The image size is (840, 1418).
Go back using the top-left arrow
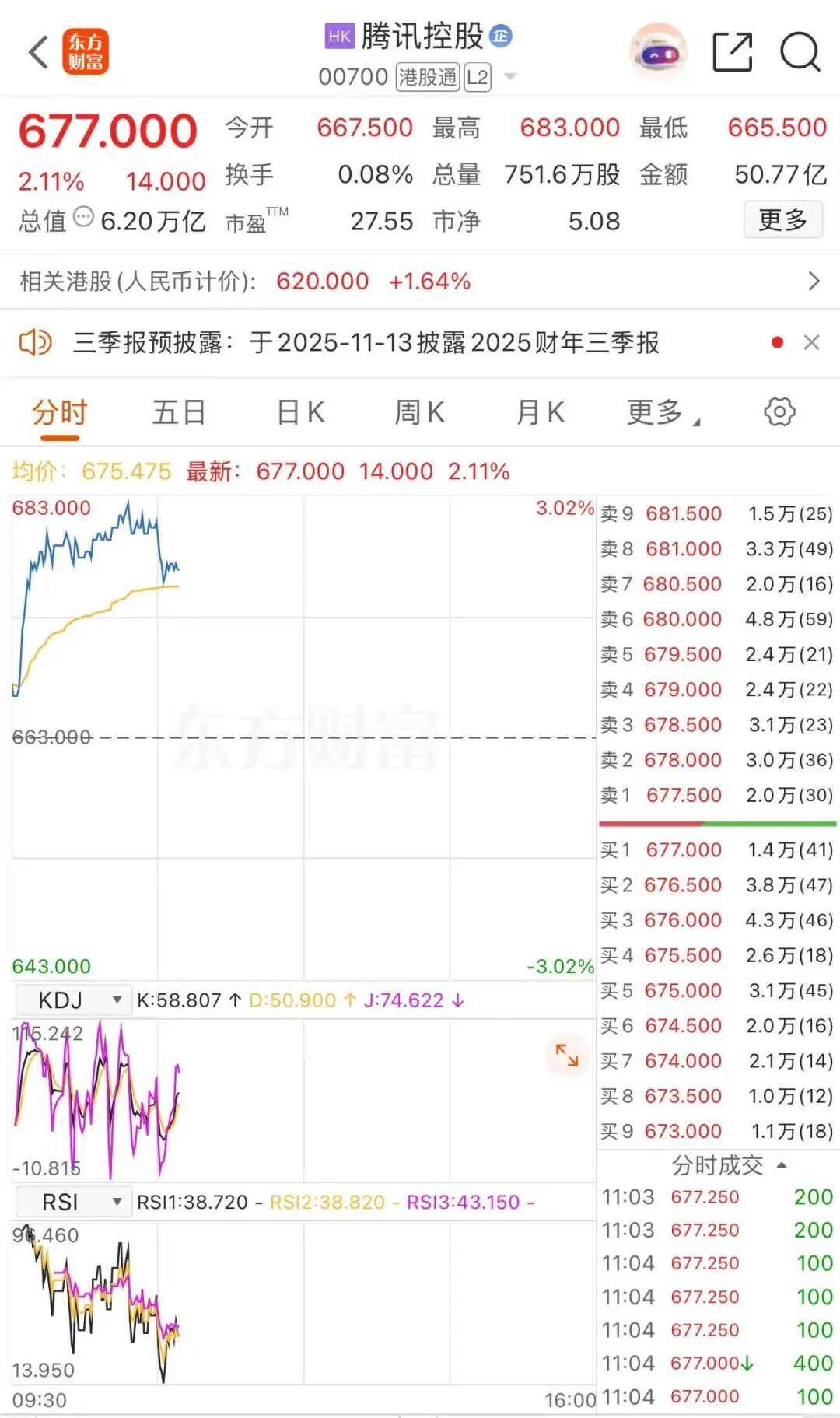point(37,53)
